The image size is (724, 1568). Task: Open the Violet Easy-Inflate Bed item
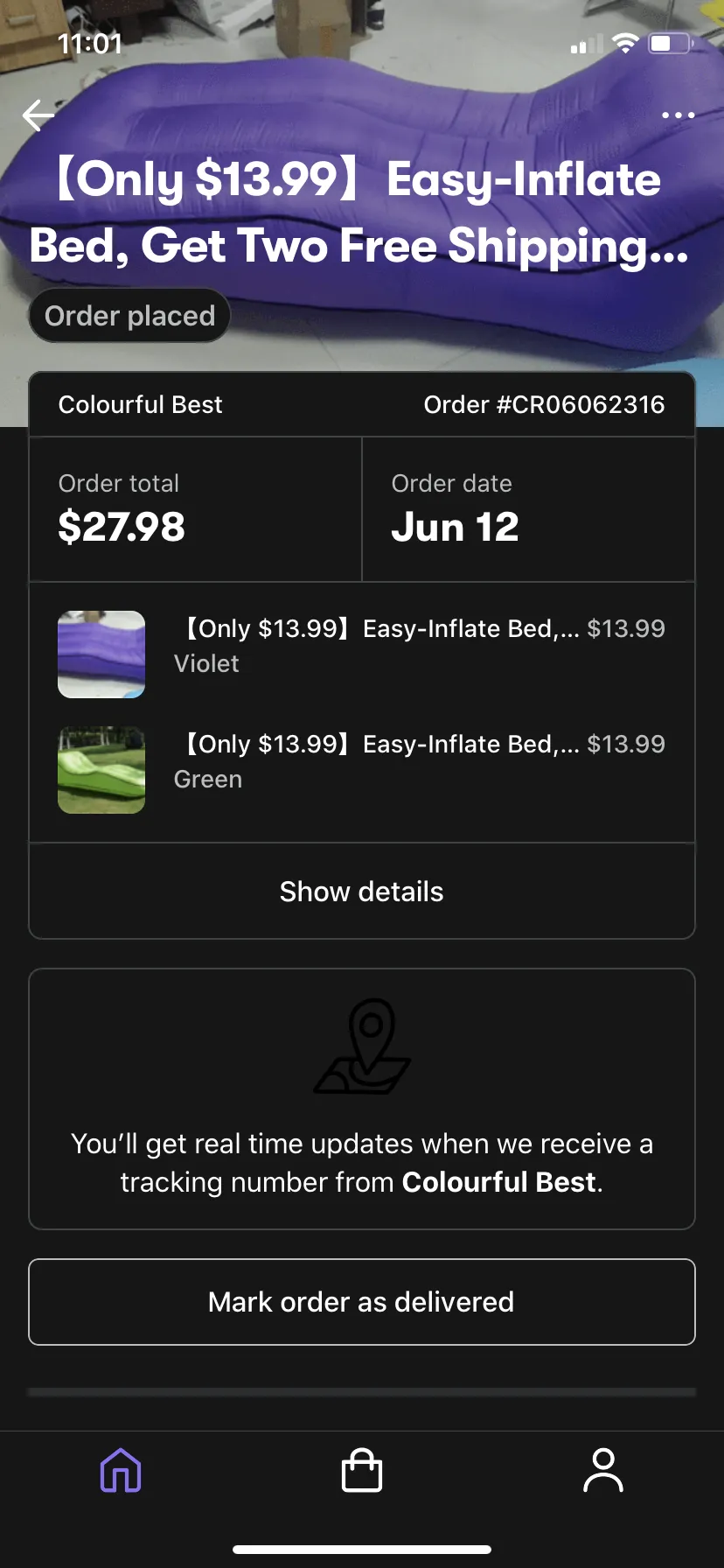362,654
